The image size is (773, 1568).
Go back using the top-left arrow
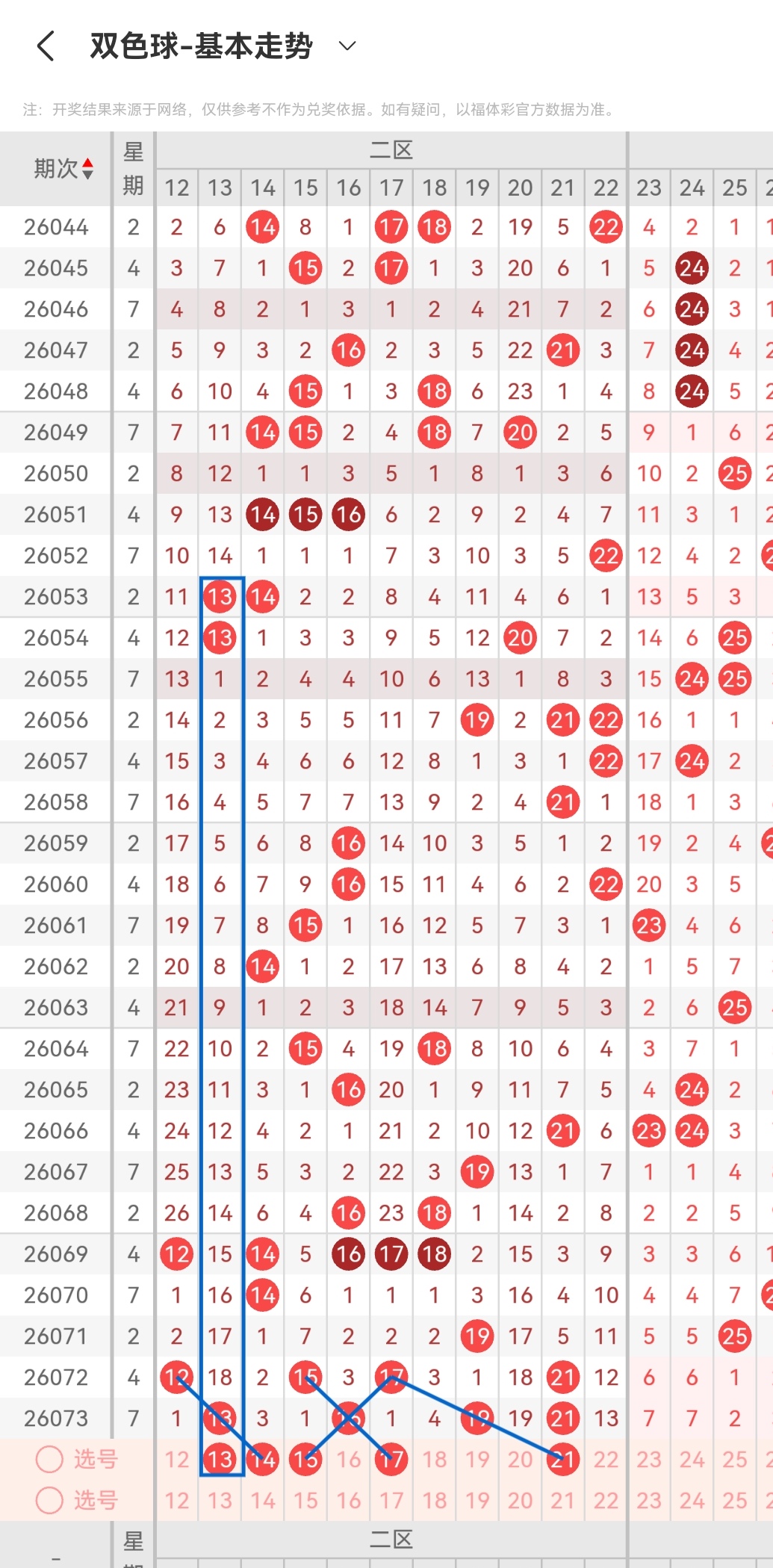(46, 46)
